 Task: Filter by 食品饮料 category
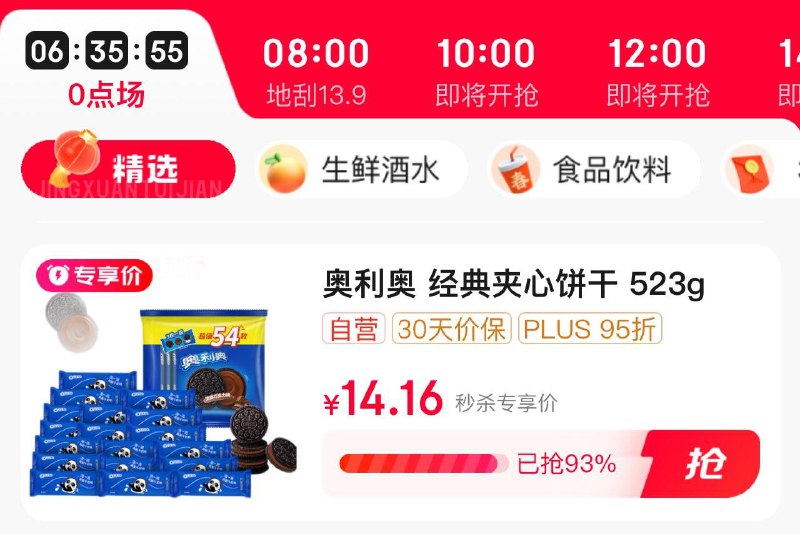coord(593,169)
